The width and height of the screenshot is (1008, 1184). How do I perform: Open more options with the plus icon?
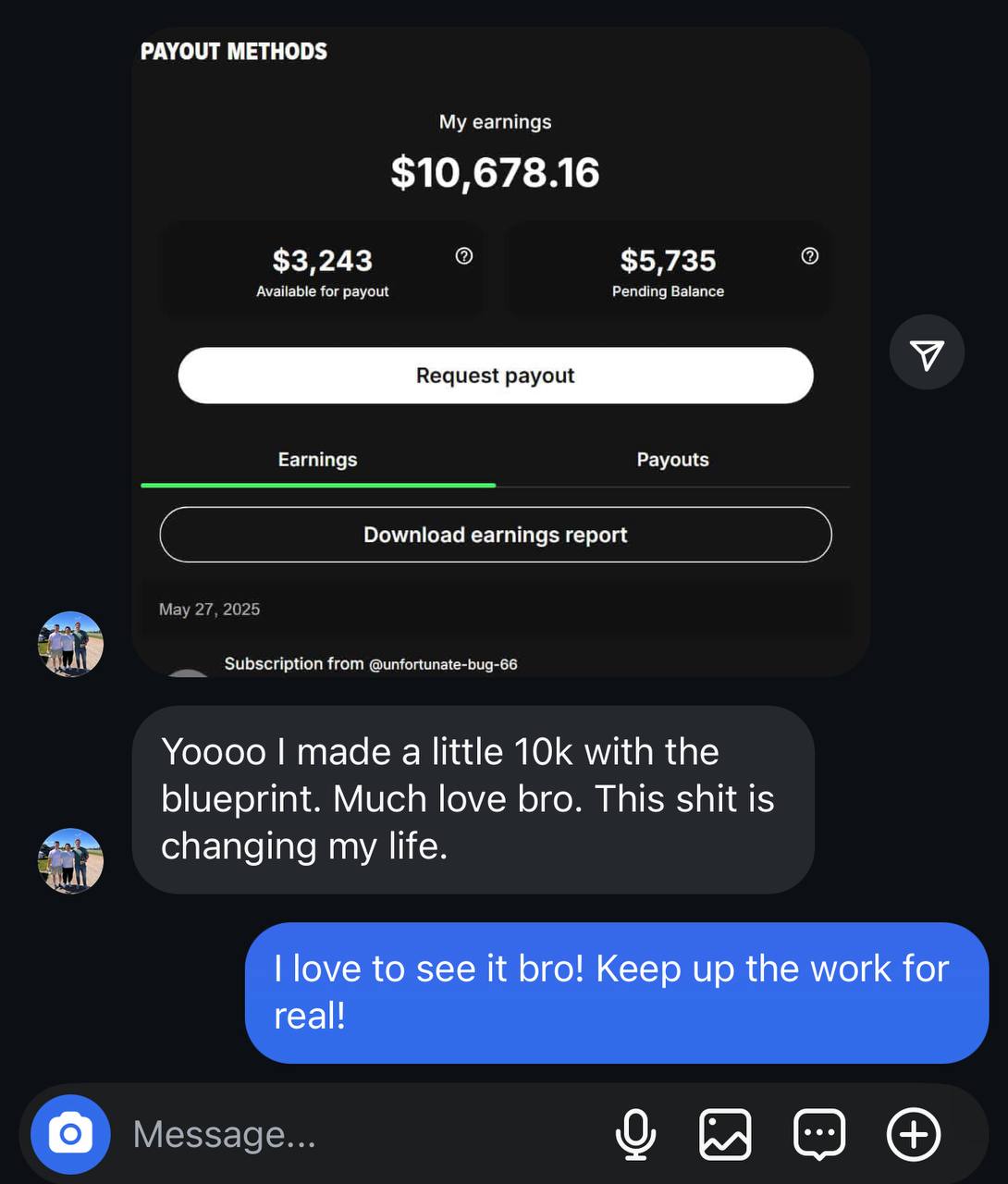pos(914,1134)
